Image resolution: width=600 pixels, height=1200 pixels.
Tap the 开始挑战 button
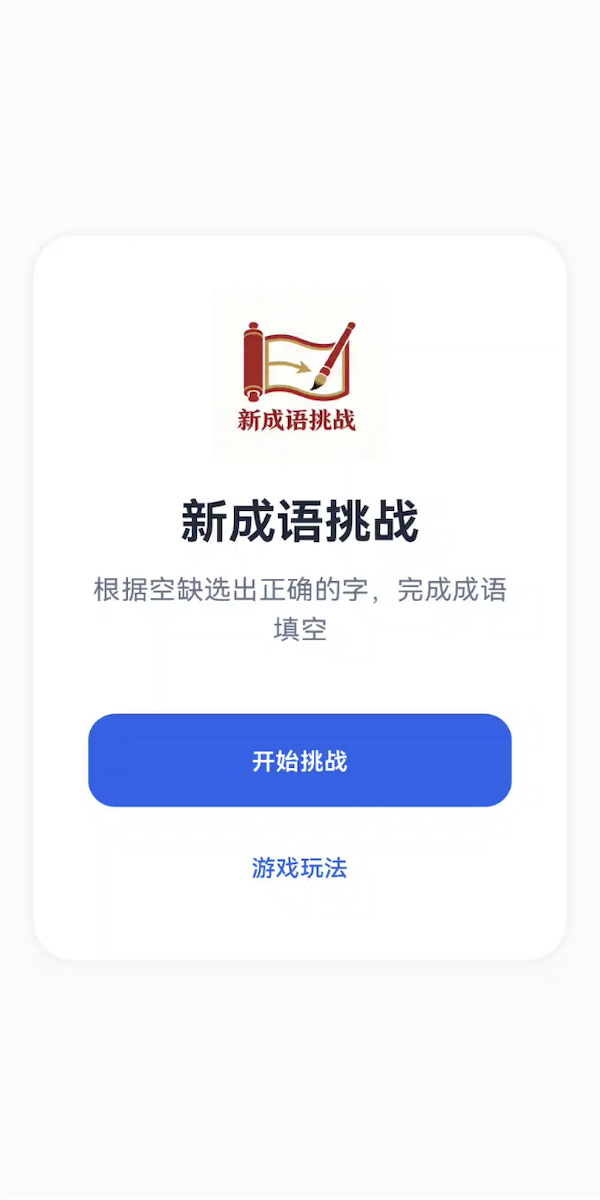tap(300, 760)
